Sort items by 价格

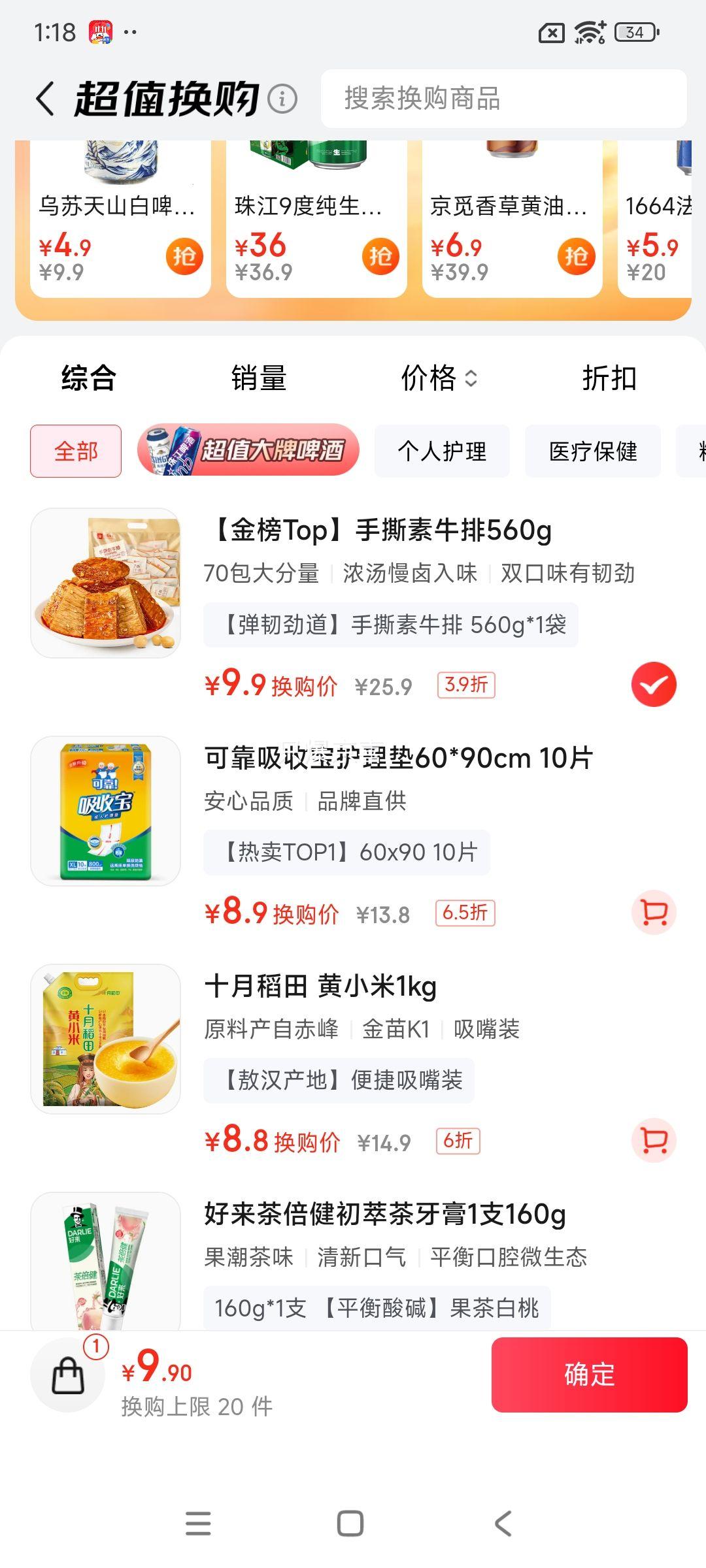[438, 378]
